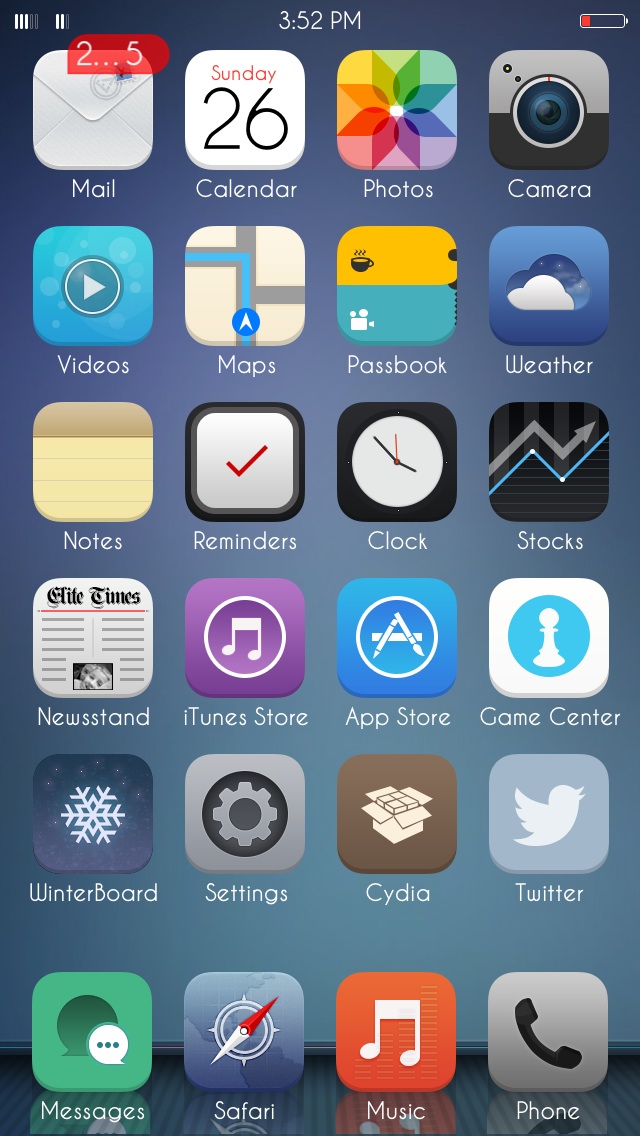View the Stocks app

click(x=549, y=462)
